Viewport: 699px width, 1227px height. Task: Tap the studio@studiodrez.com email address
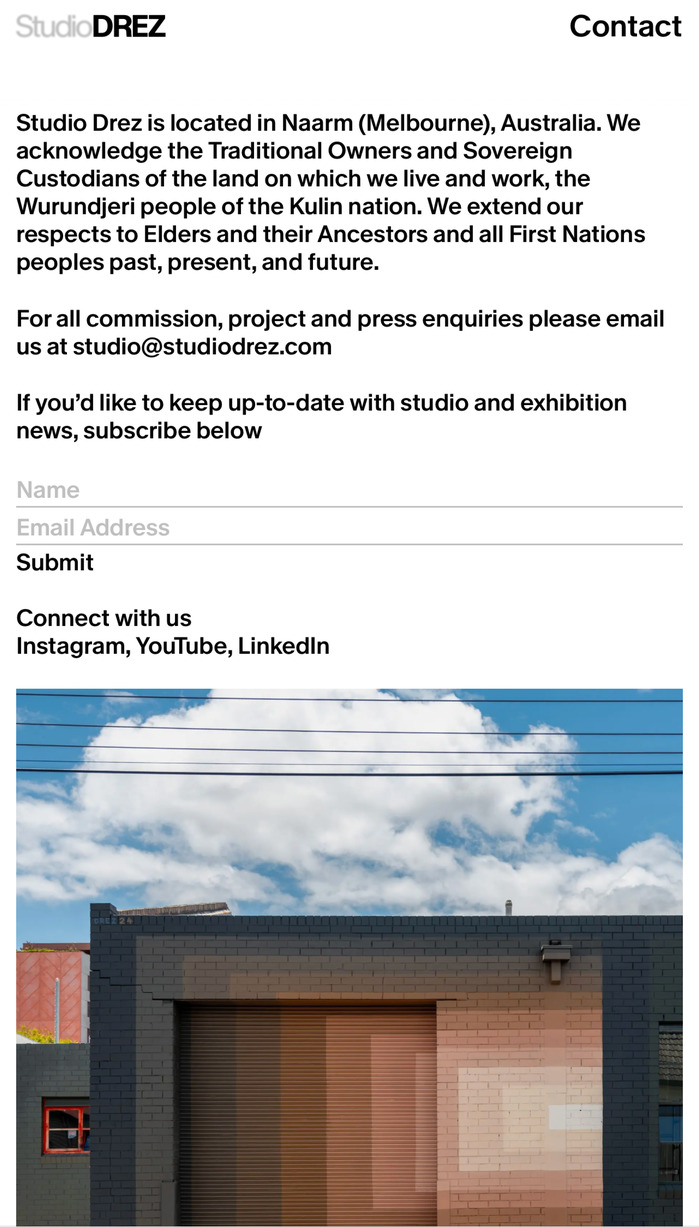[202, 347]
